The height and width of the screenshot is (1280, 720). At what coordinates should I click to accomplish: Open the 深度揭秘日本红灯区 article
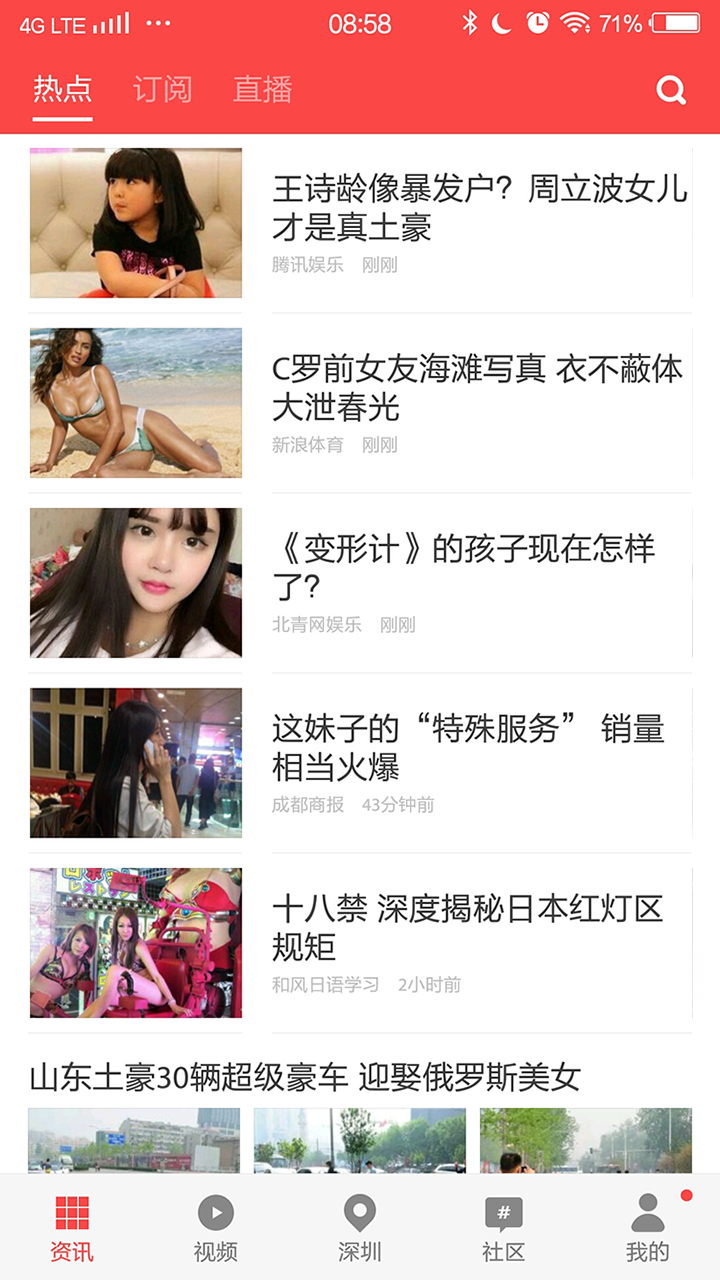pyautogui.click(x=468, y=927)
